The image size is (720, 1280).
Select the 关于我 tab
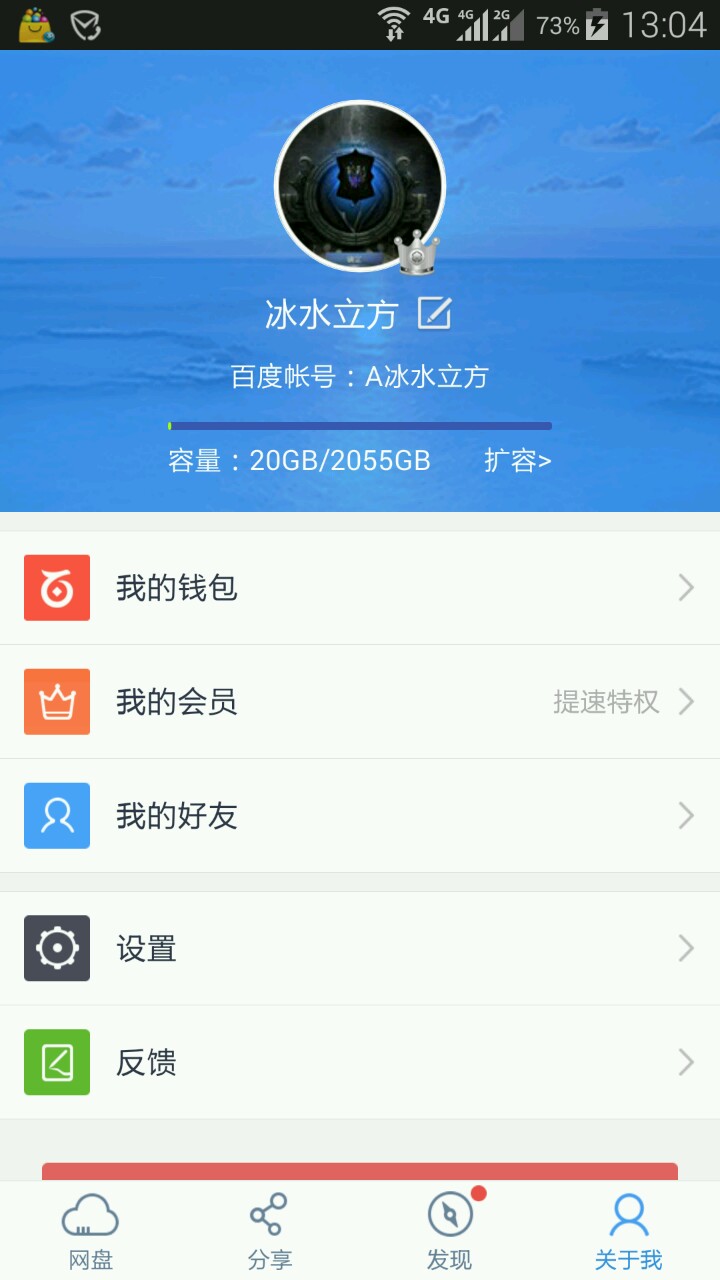pyautogui.click(x=629, y=1232)
